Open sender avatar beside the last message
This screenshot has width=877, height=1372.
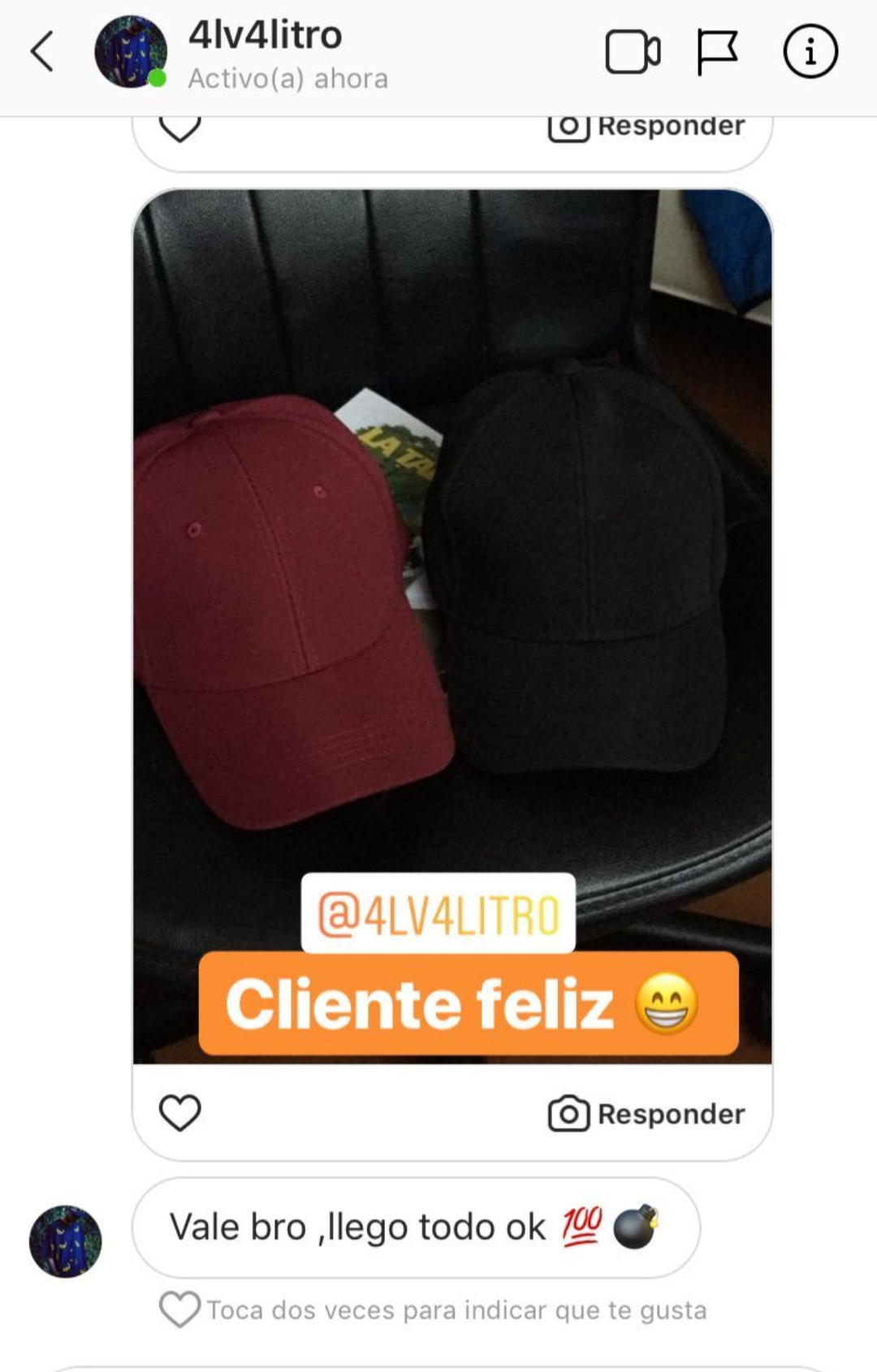coord(66,1241)
